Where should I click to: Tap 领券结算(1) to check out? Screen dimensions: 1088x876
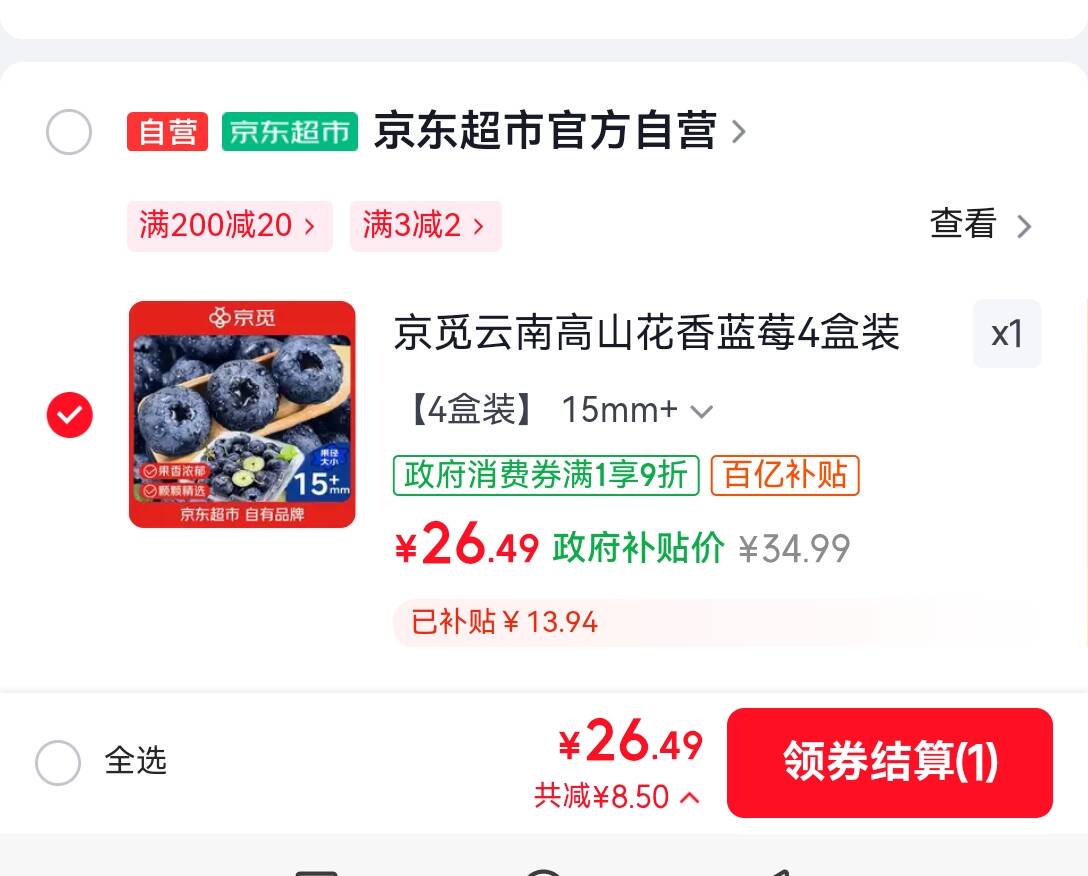tap(889, 762)
